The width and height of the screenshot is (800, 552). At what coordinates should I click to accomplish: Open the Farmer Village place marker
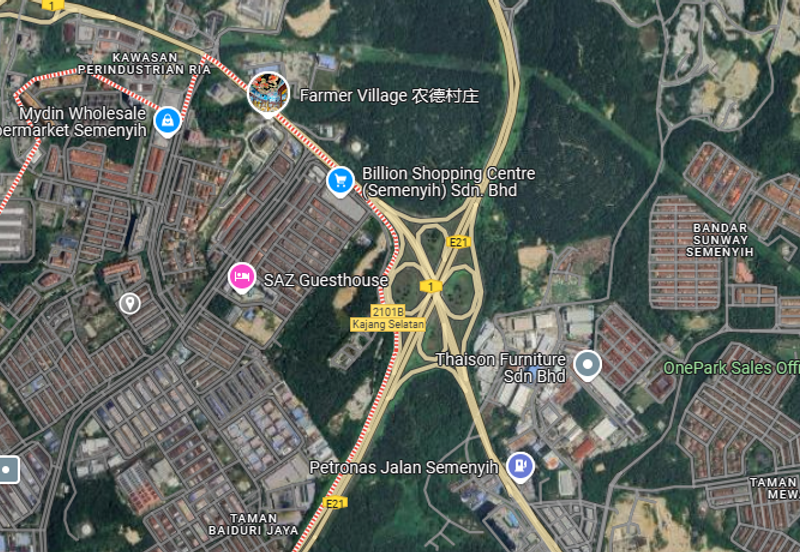(268, 92)
